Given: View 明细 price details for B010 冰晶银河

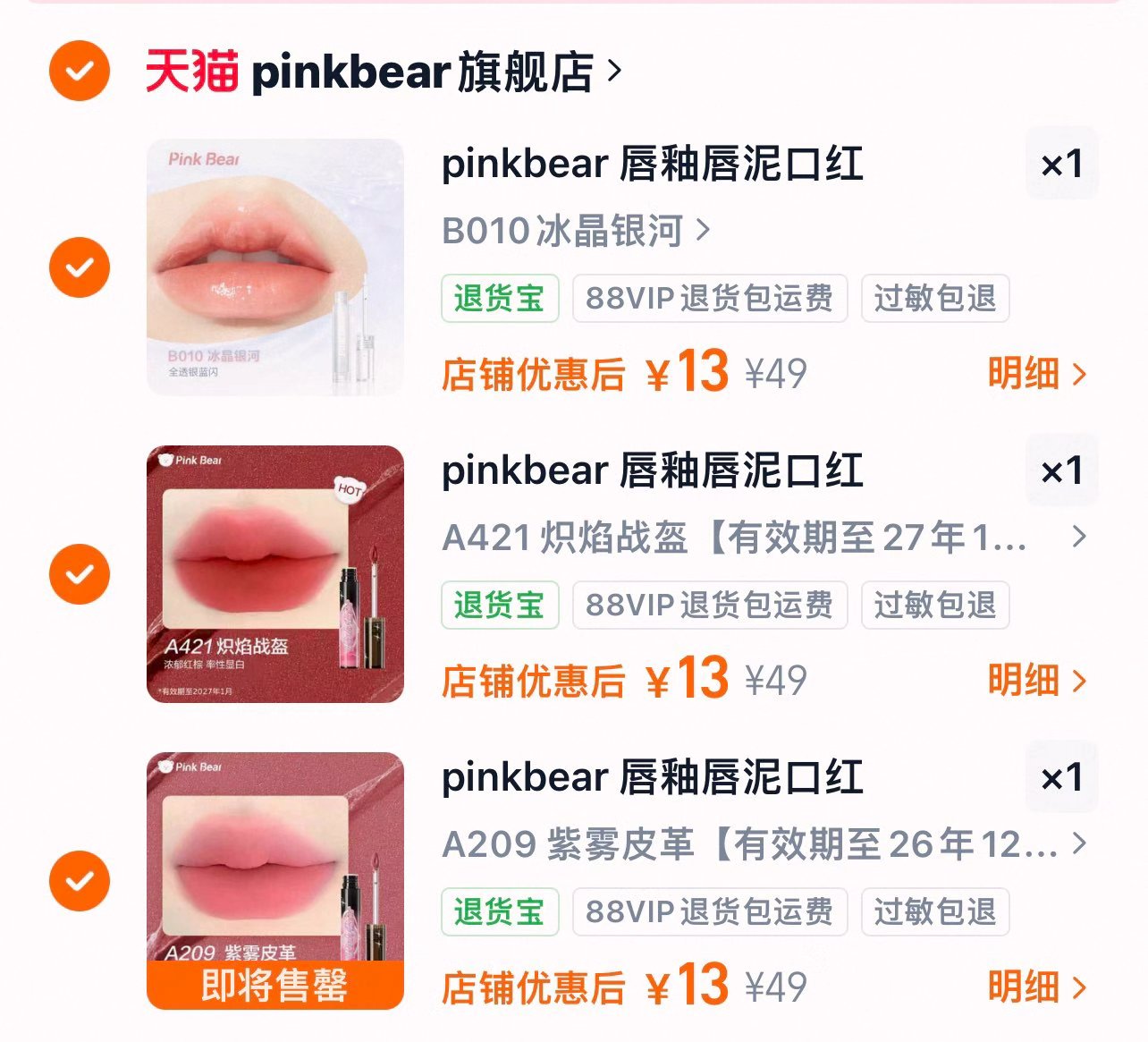Looking at the screenshot, I should tap(1037, 374).
